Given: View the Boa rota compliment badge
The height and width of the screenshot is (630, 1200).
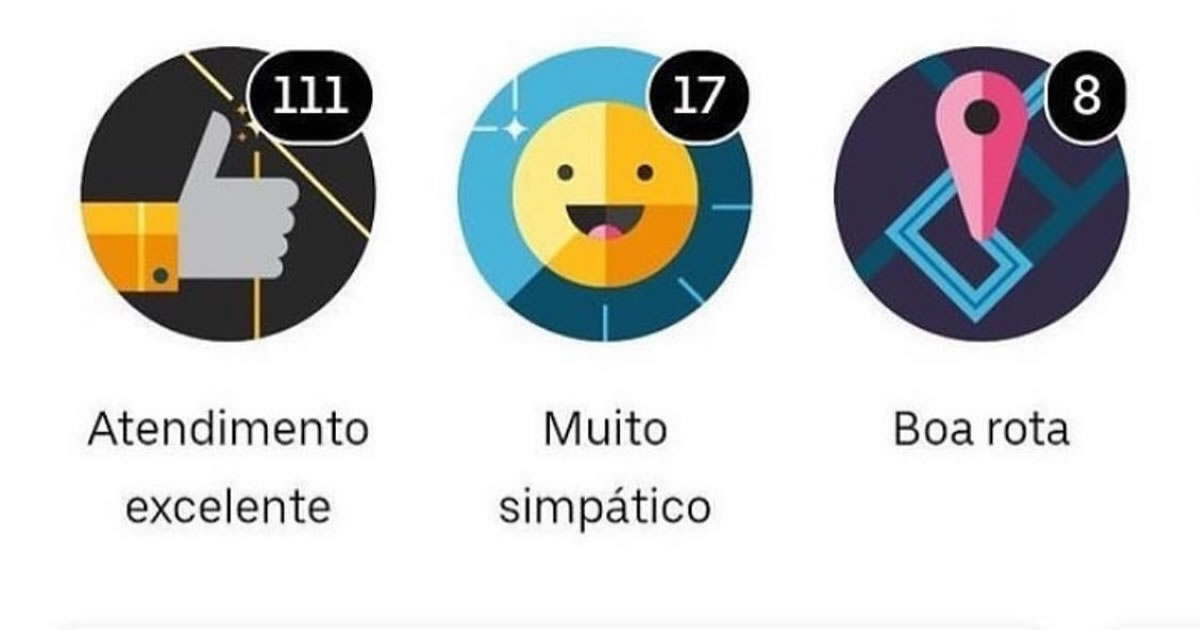Looking at the screenshot, I should pyautogui.click(x=980, y=195).
